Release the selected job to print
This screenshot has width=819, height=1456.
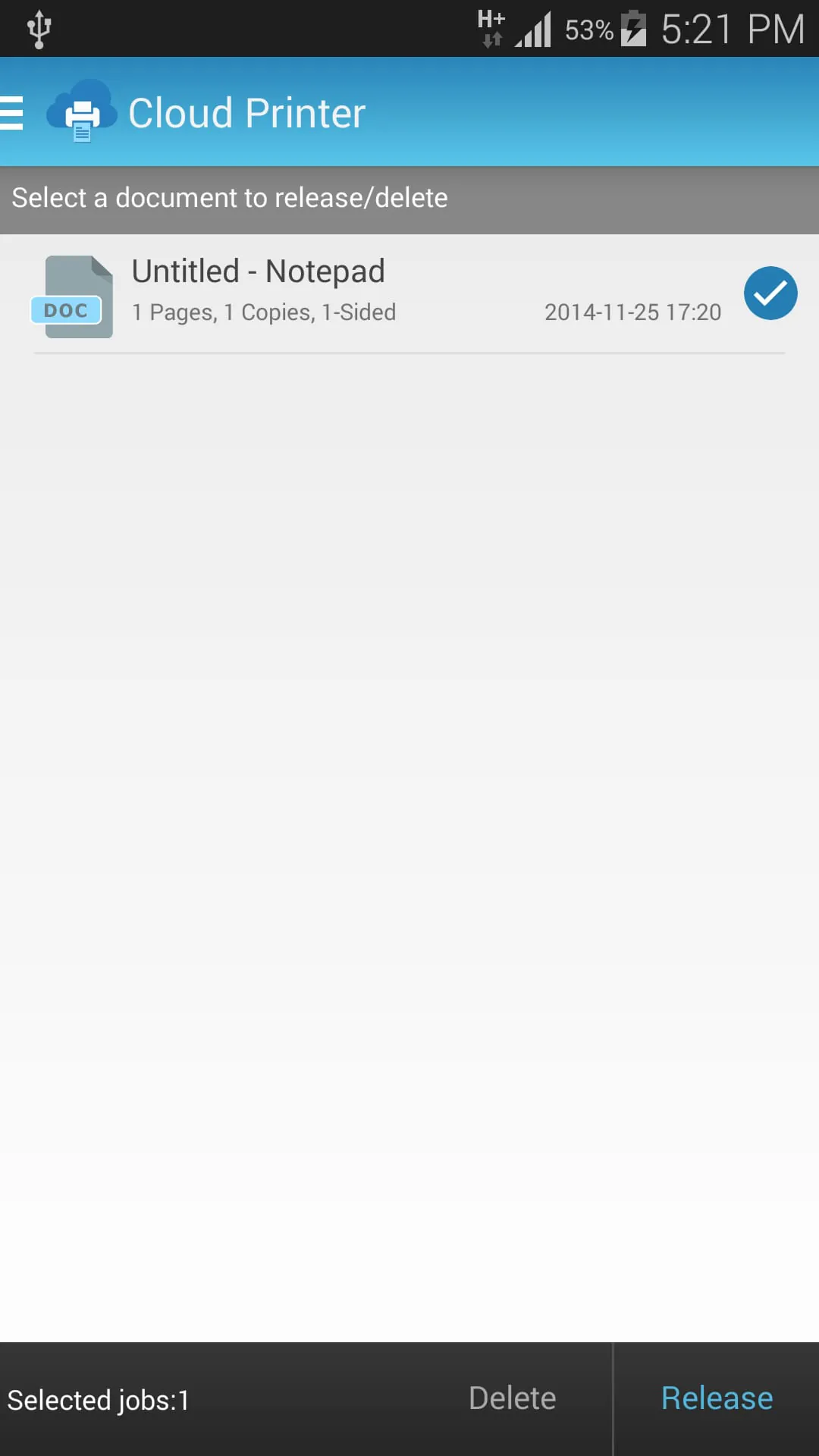[717, 1398]
